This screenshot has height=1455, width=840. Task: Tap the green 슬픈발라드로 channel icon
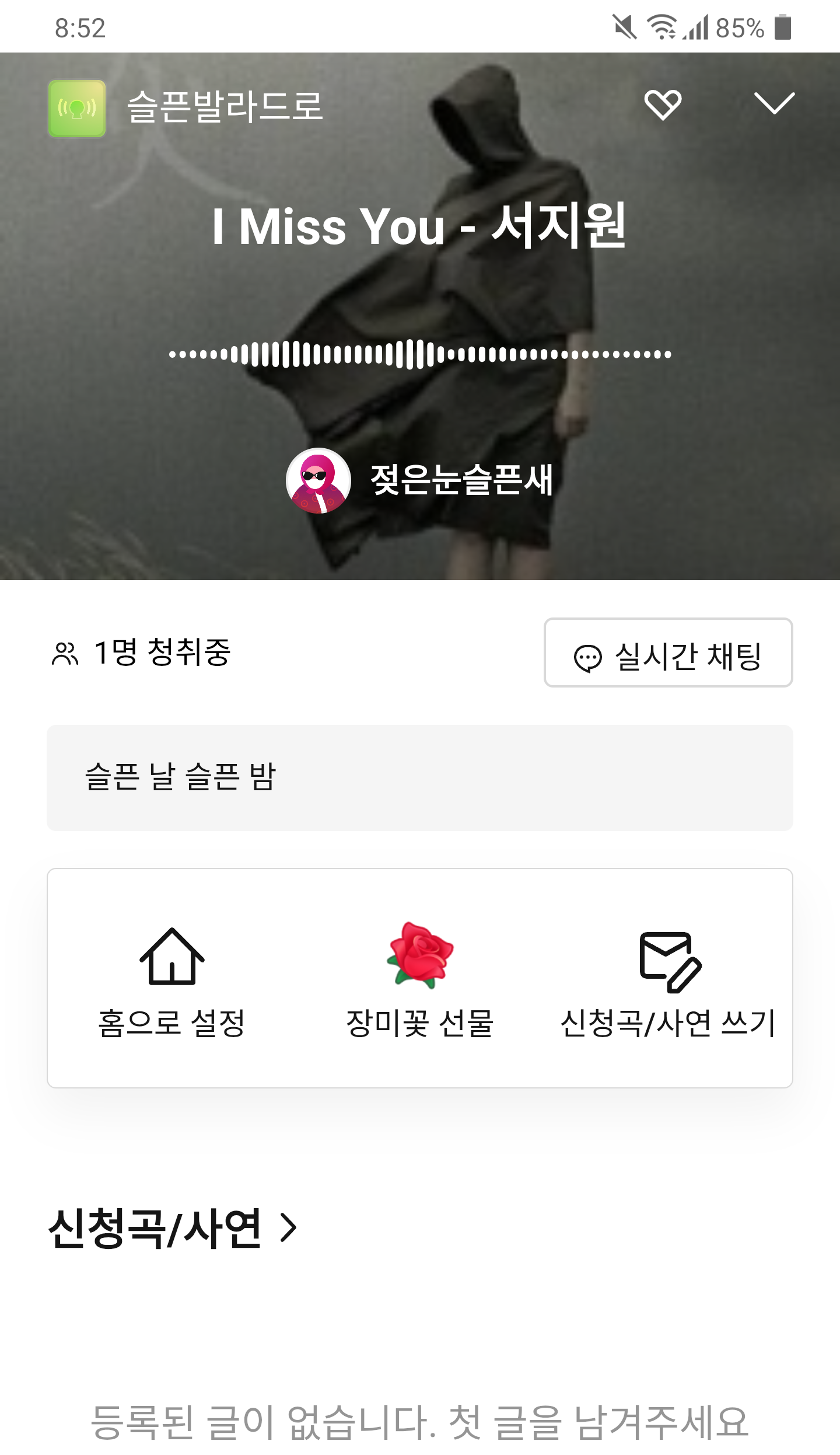pyautogui.click(x=77, y=109)
